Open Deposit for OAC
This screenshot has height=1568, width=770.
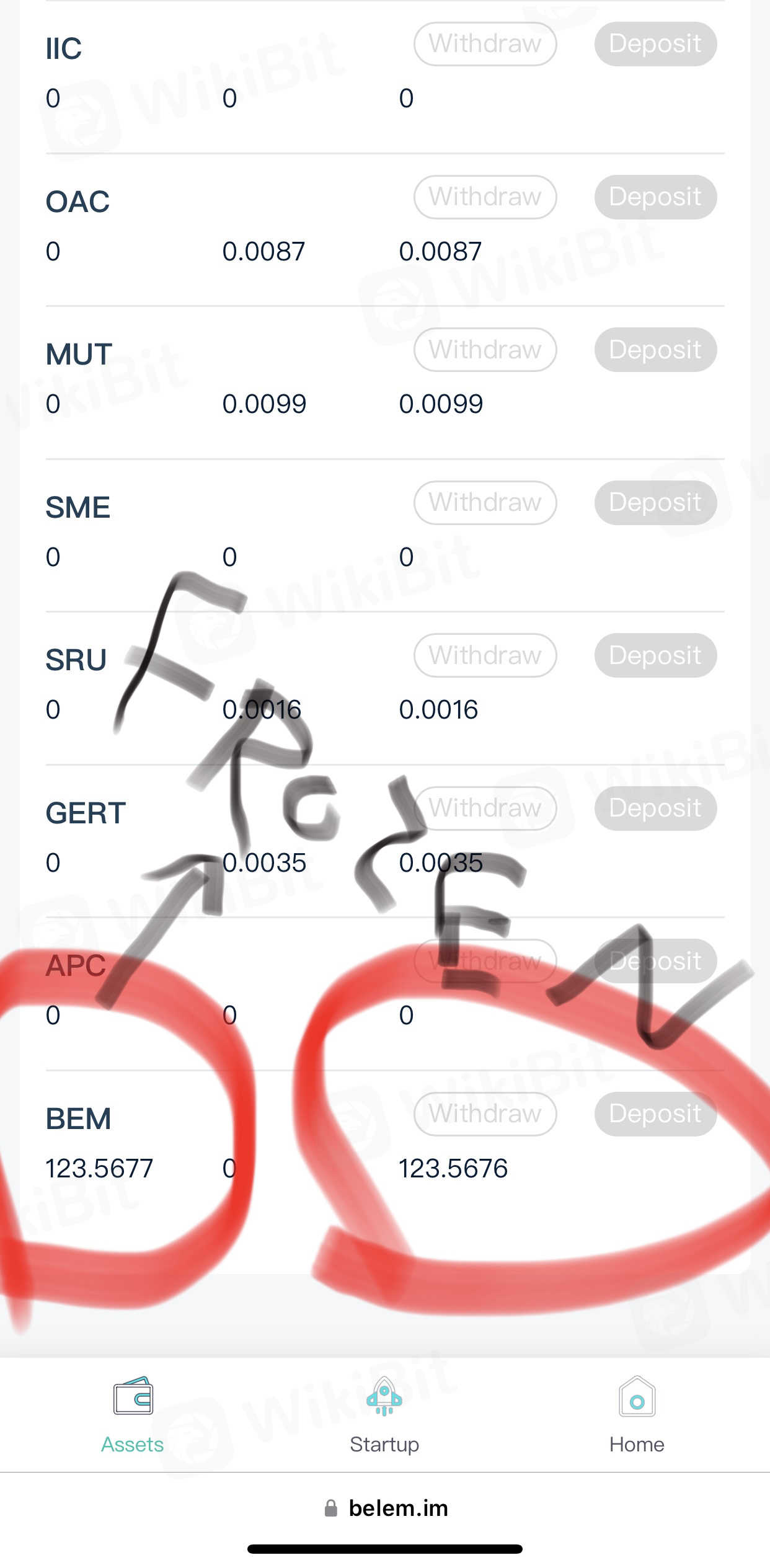coord(655,197)
